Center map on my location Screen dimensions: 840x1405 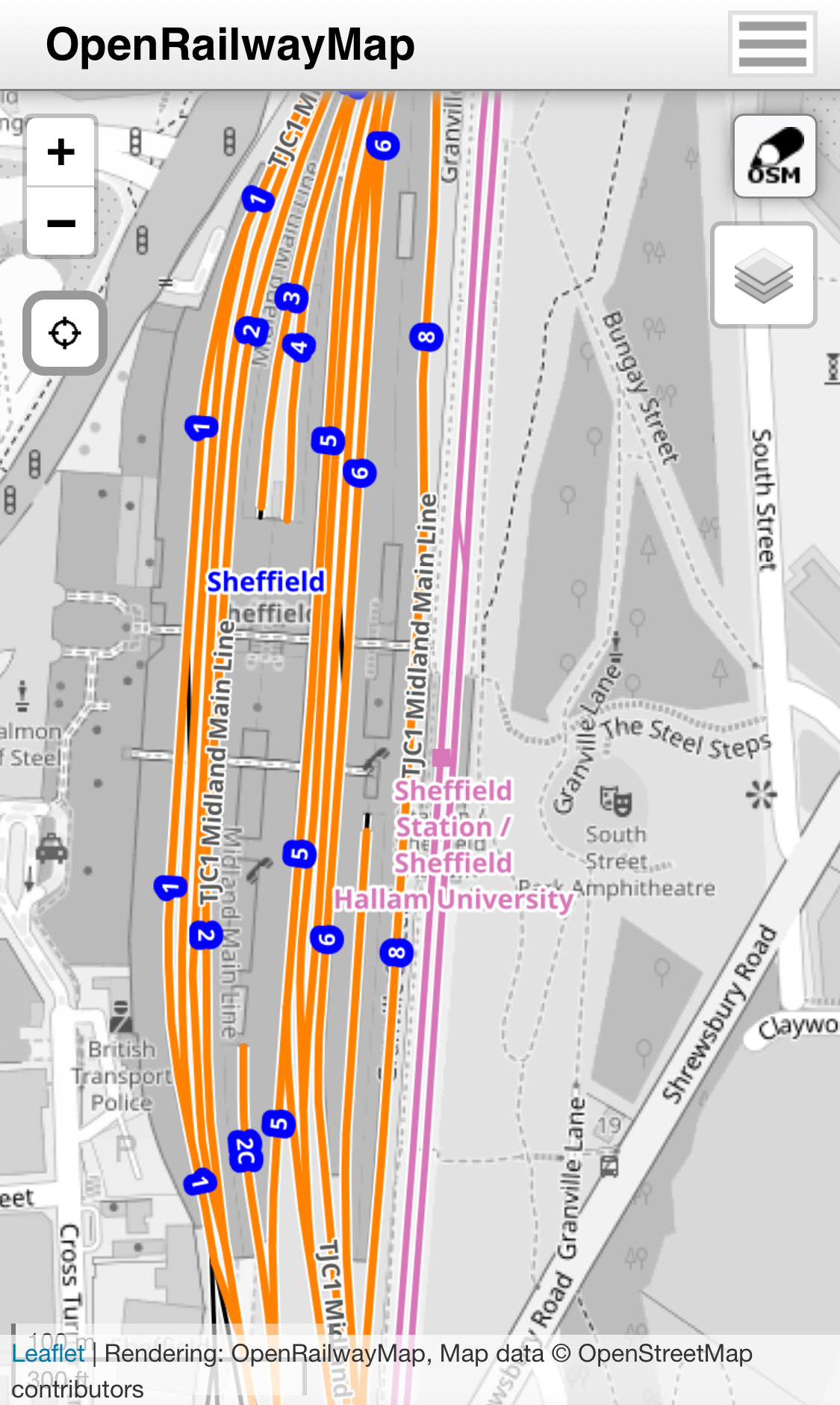(x=64, y=333)
